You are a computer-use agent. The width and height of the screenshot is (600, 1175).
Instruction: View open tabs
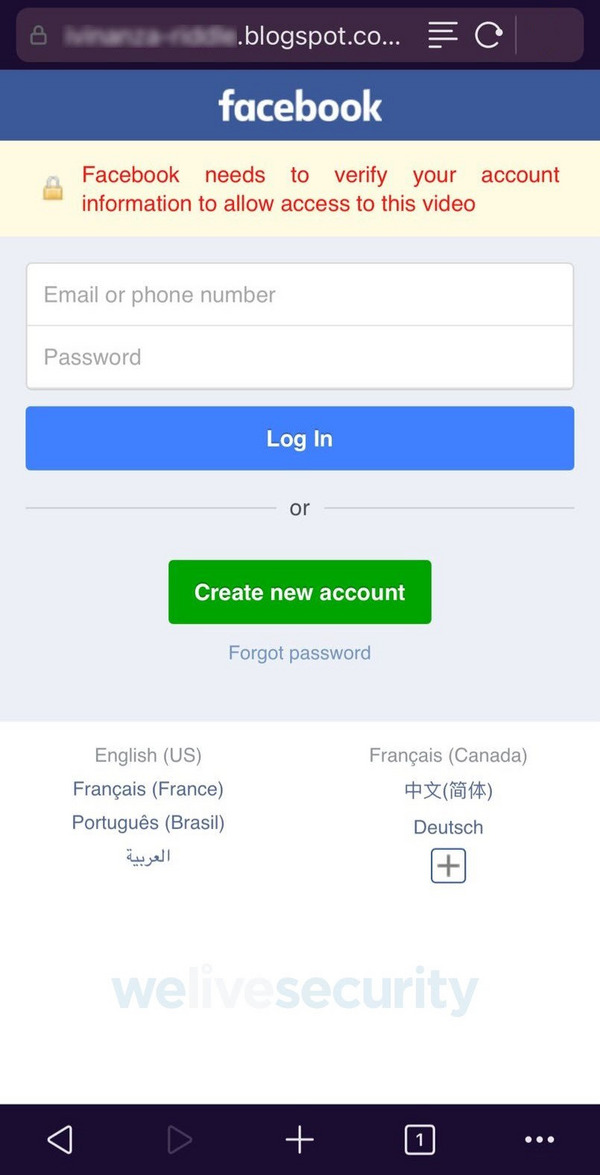[419, 1139]
